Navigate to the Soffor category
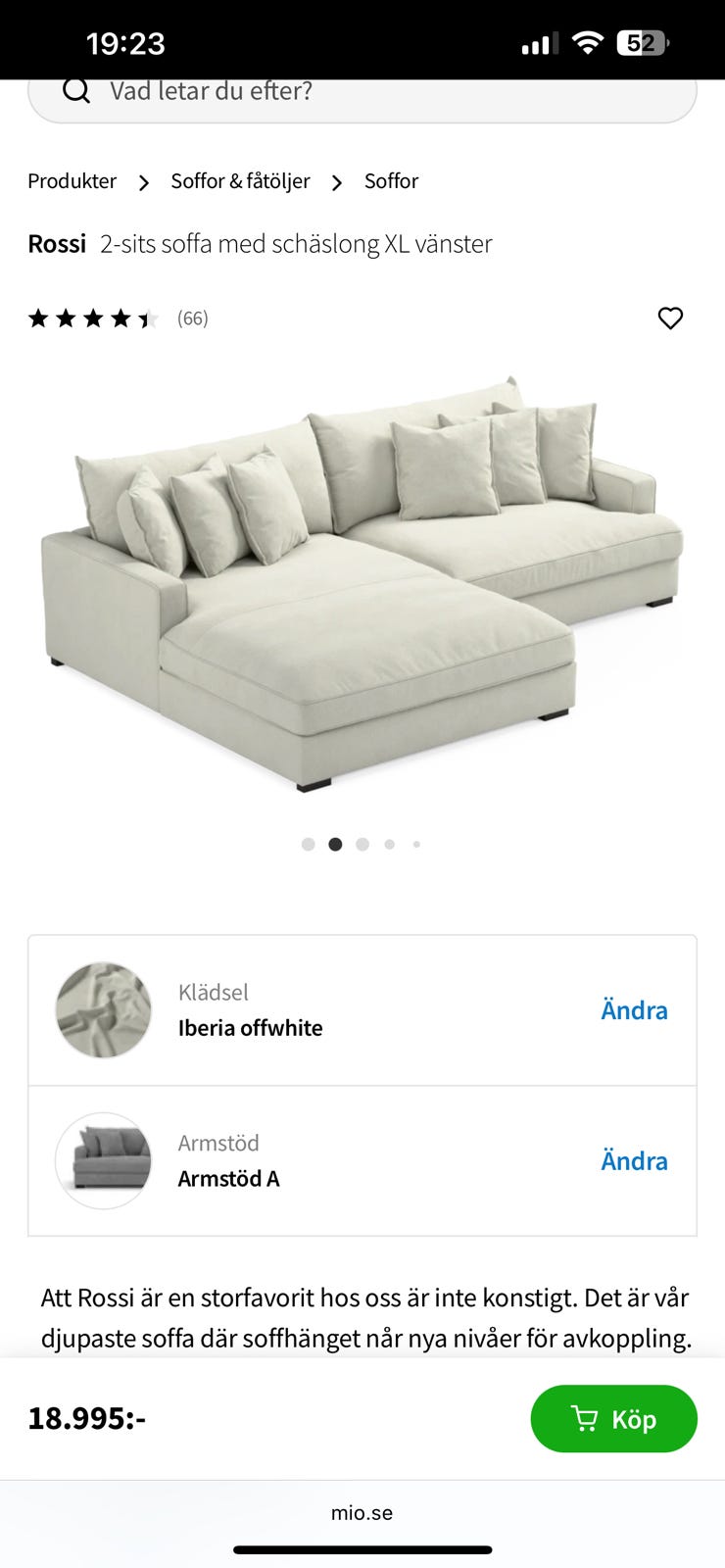 pos(391,181)
